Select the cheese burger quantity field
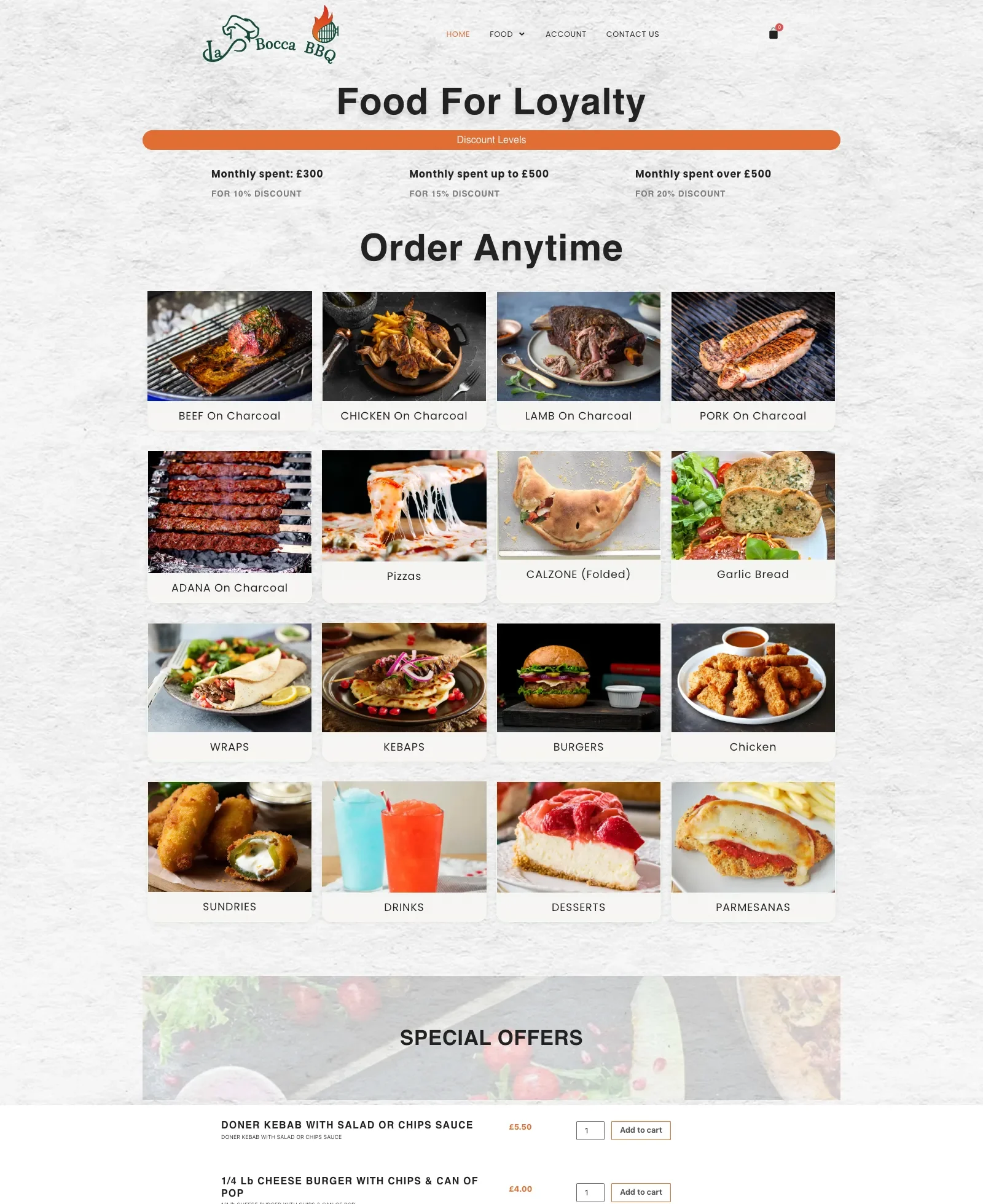Screen dimensions: 983x1204 (590, 1192)
